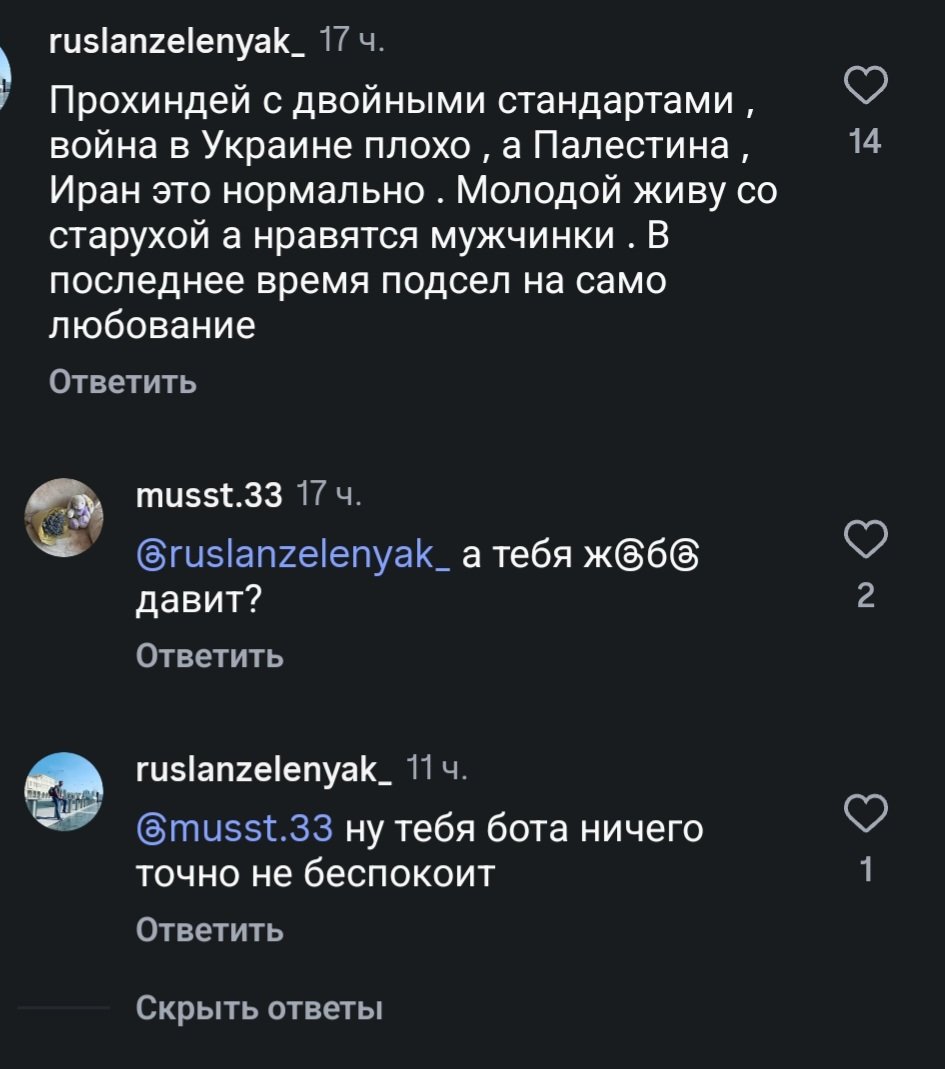
Task: Like ruslanzelenyak_'s comment about double standards
Action: click(x=866, y=89)
